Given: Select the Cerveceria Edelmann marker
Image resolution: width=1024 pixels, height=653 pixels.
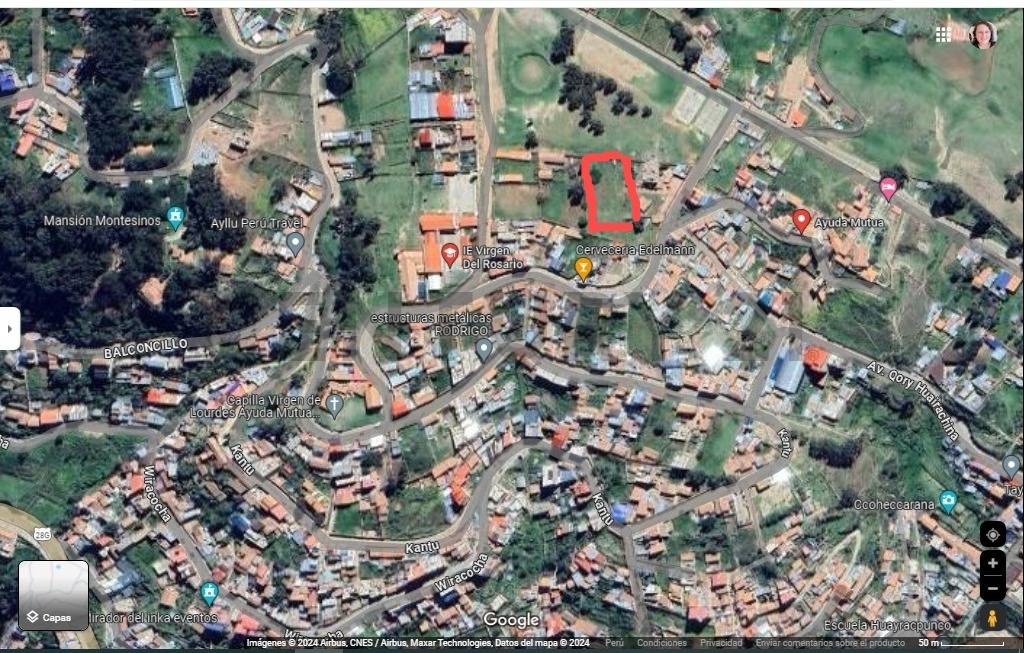Looking at the screenshot, I should [583, 267].
